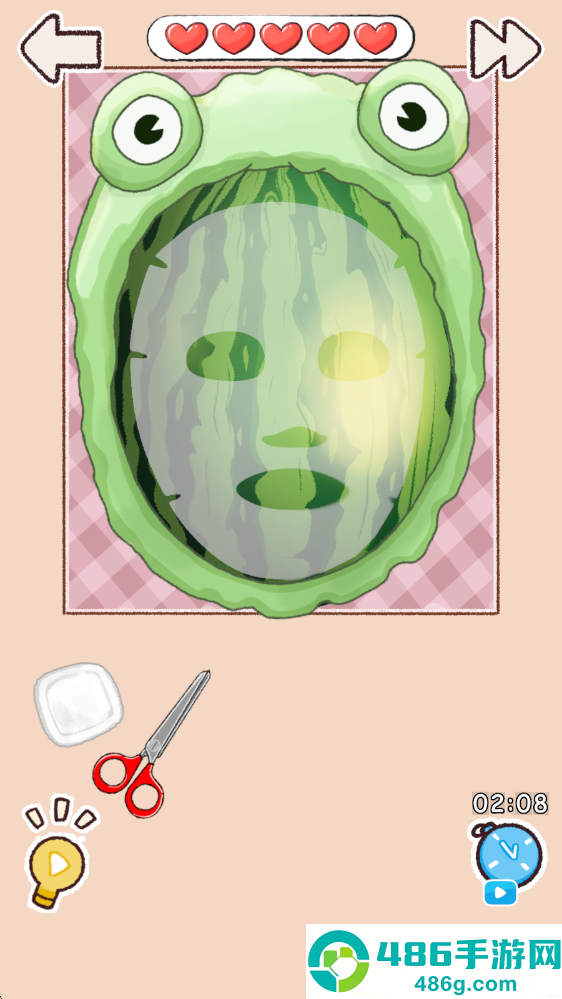Go back with the left arrow

coord(61,48)
